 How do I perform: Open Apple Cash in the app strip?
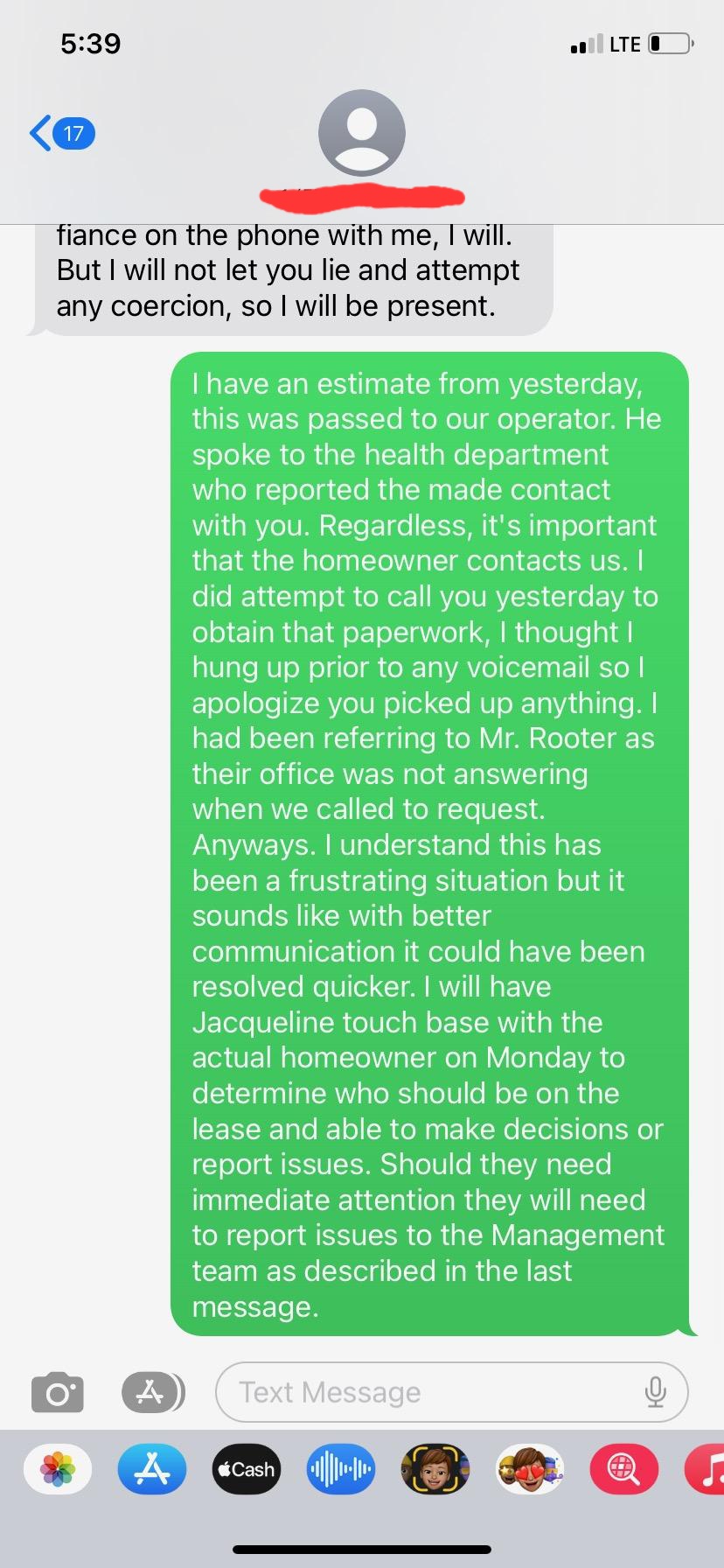(x=247, y=1469)
